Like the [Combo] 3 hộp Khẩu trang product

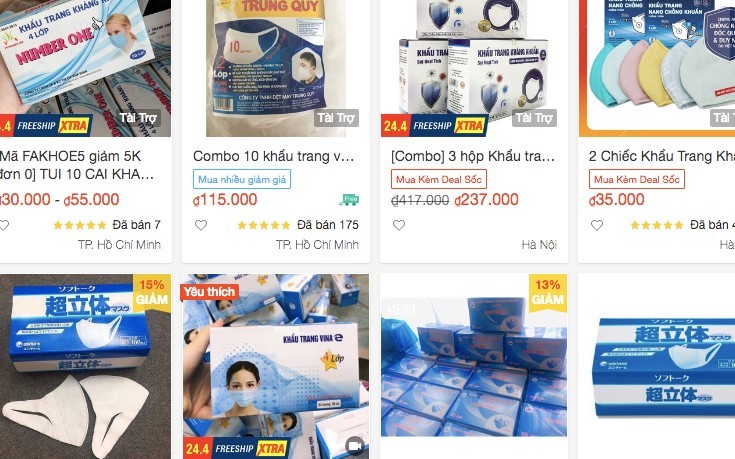[x=399, y=225]
